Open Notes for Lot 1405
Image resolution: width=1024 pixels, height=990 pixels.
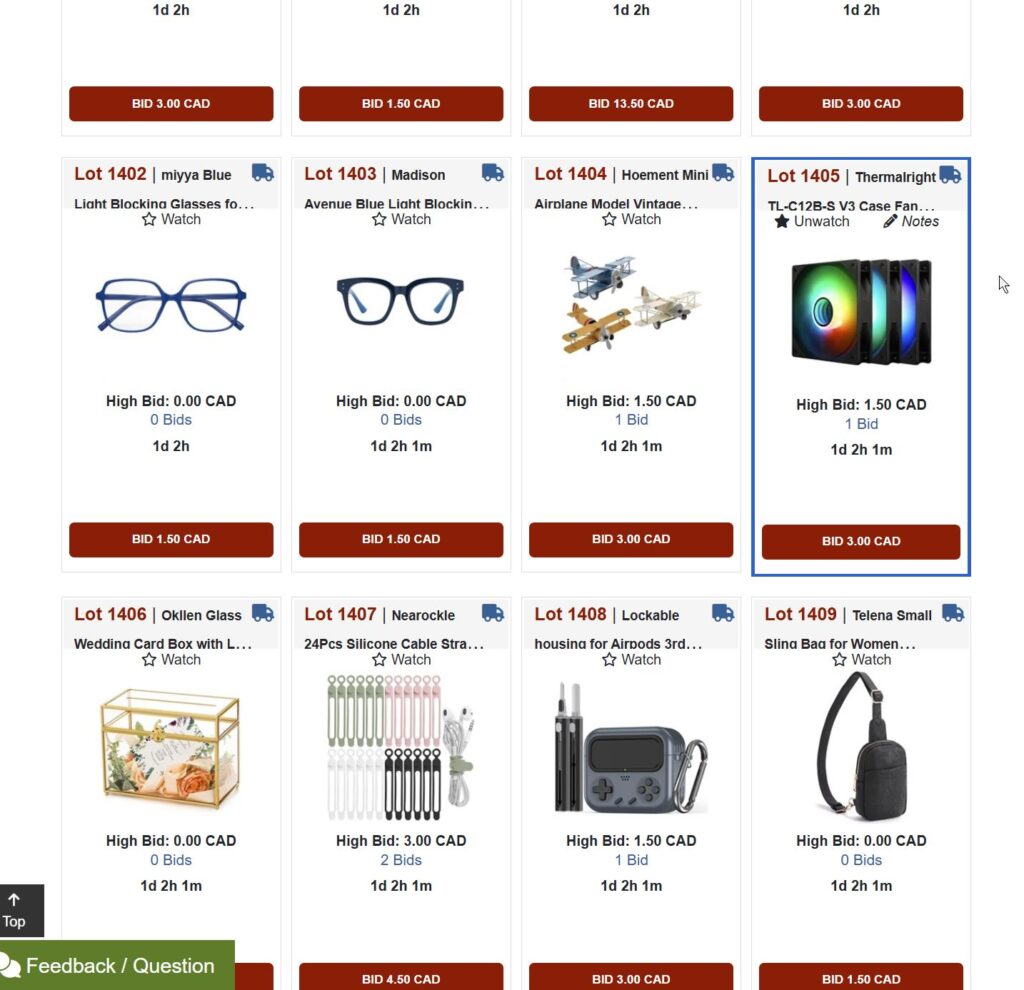[x=911, y=221]
